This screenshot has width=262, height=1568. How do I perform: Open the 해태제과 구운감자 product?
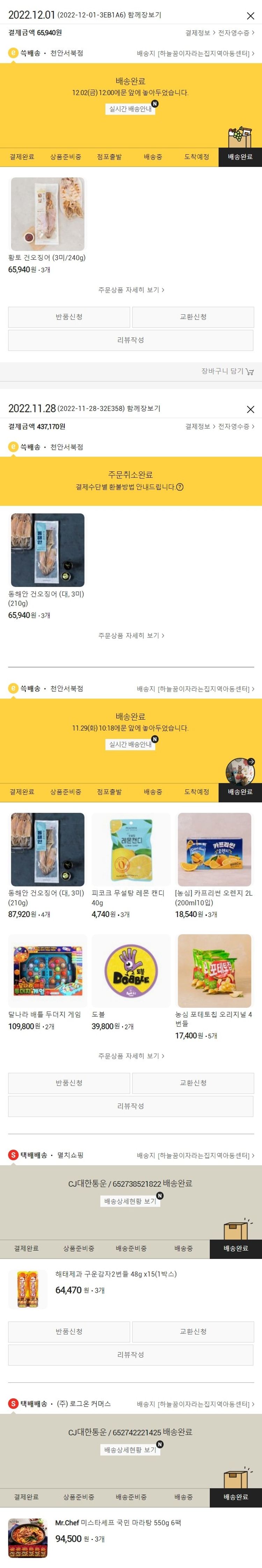[x=28, y=1289]
